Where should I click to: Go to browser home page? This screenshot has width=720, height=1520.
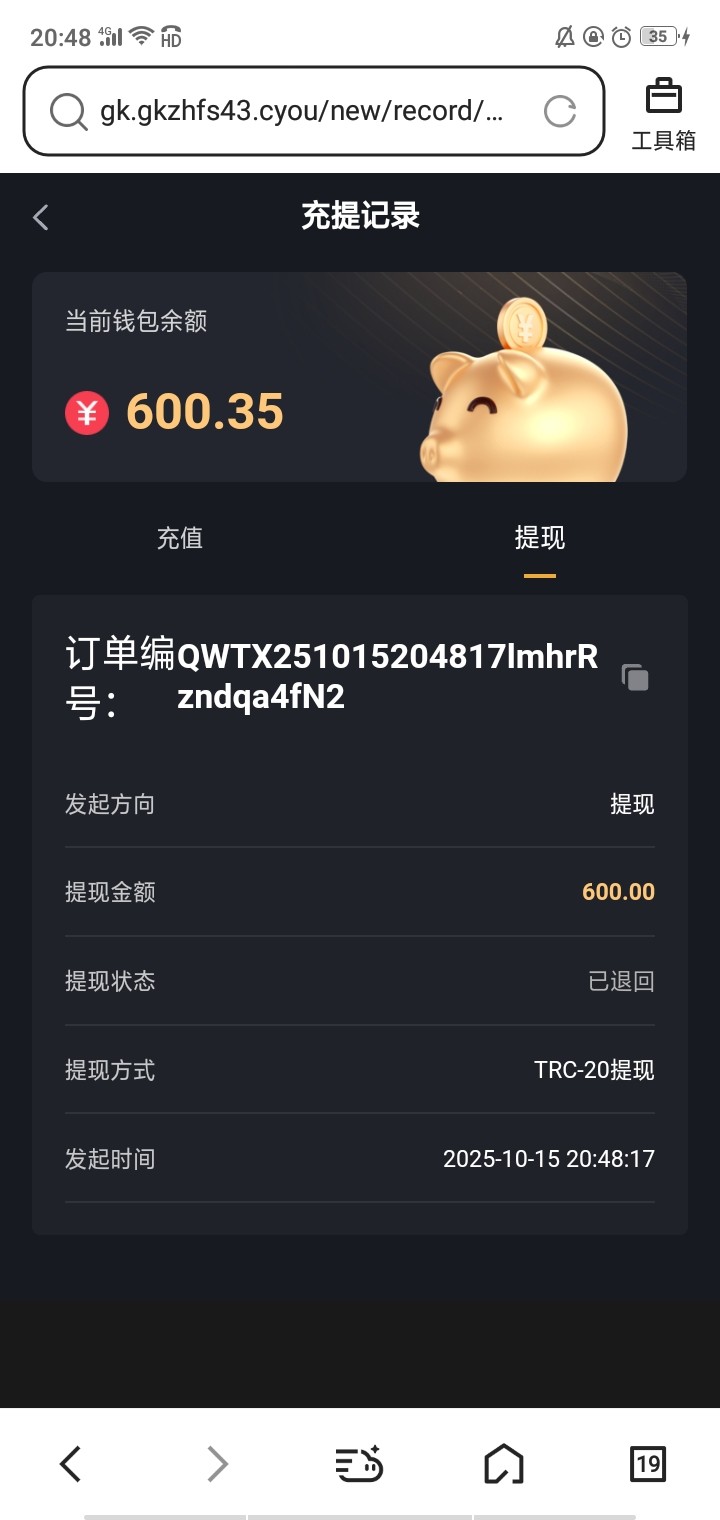pyautogui.click(x=503, y=1465)
